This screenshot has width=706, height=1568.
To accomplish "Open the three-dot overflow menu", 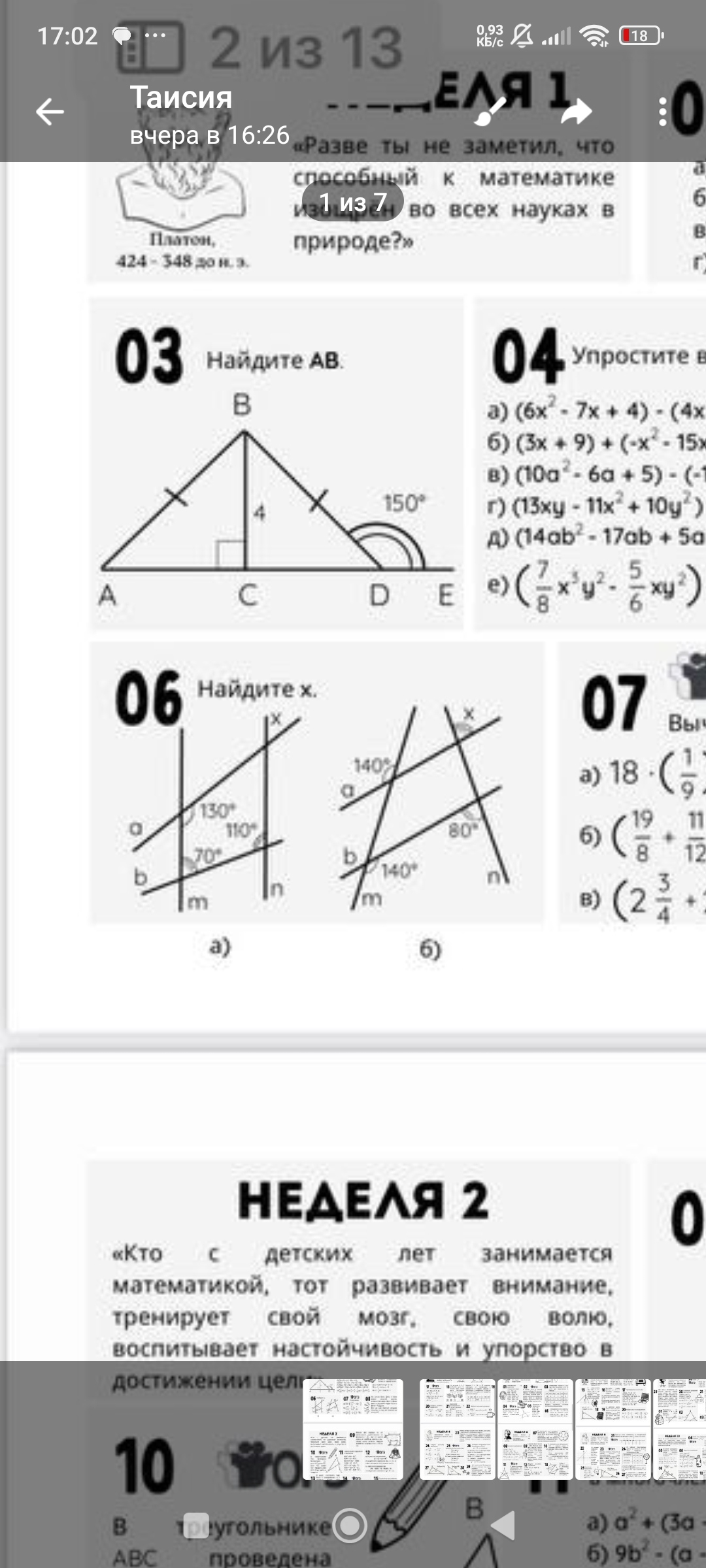I will click(x=663, y=112).
